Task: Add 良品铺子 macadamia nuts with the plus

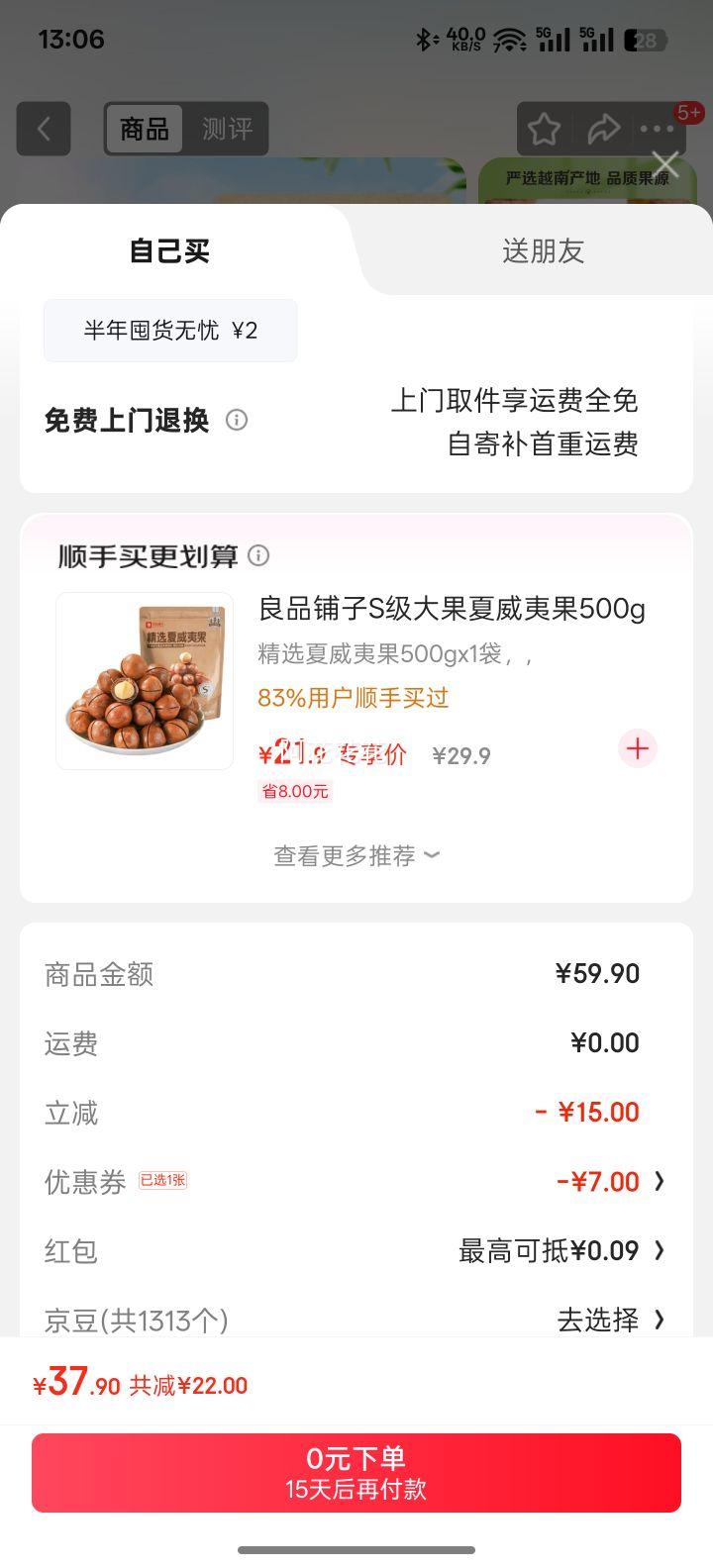Action: click(x=637, y=749)
